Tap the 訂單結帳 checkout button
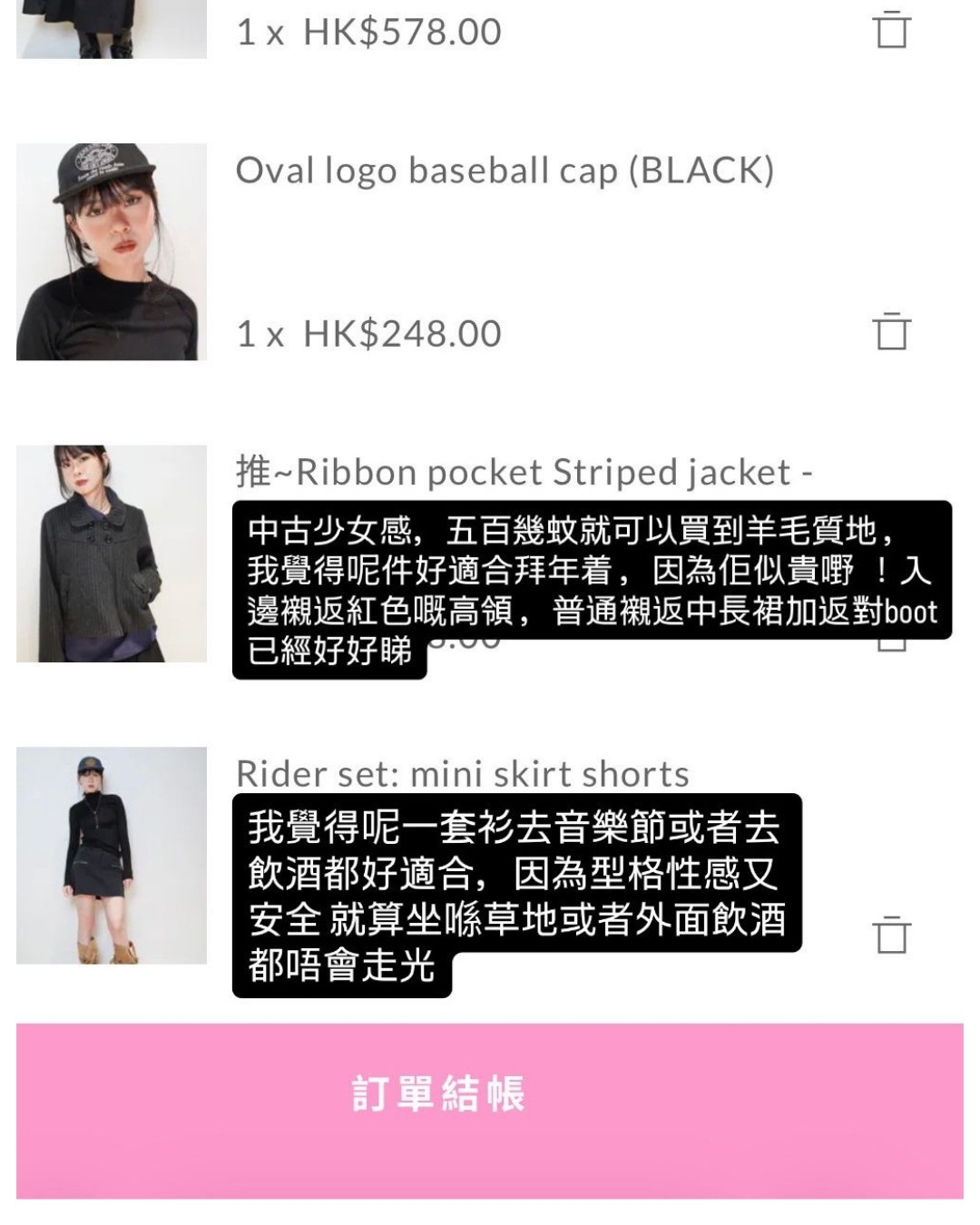980x1225 pixels. [490, 1111]
